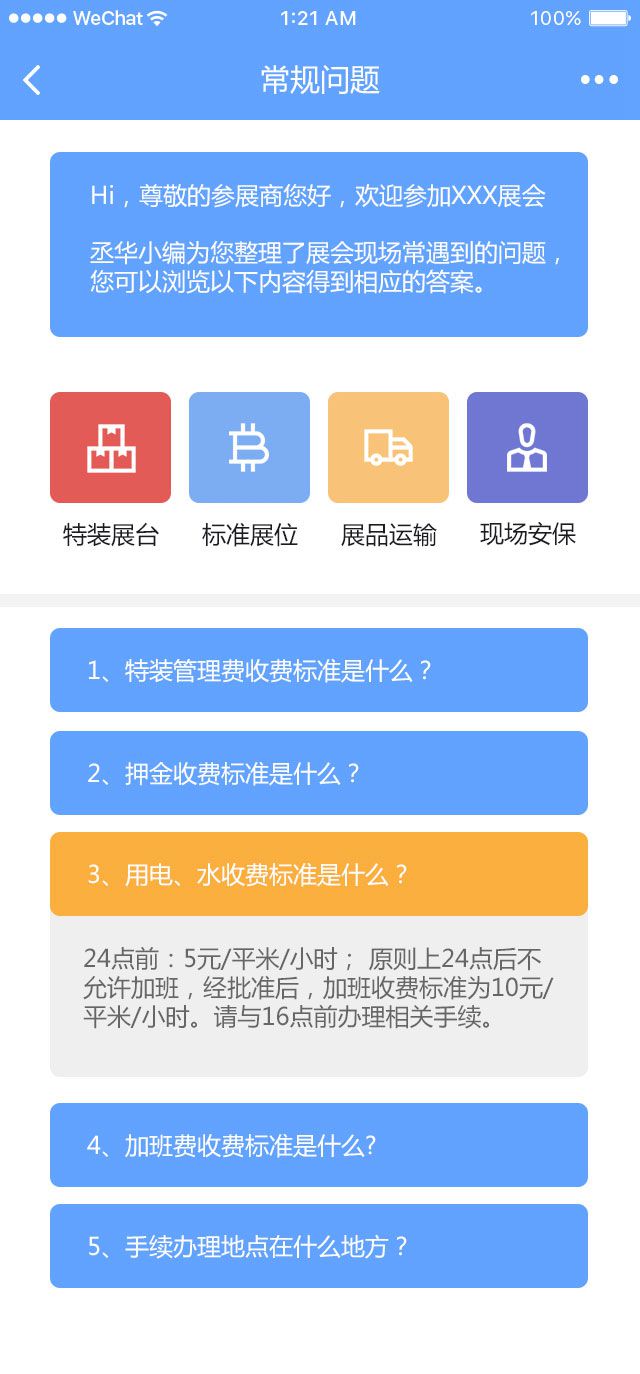Open the three-dot overflow menu

599,80
